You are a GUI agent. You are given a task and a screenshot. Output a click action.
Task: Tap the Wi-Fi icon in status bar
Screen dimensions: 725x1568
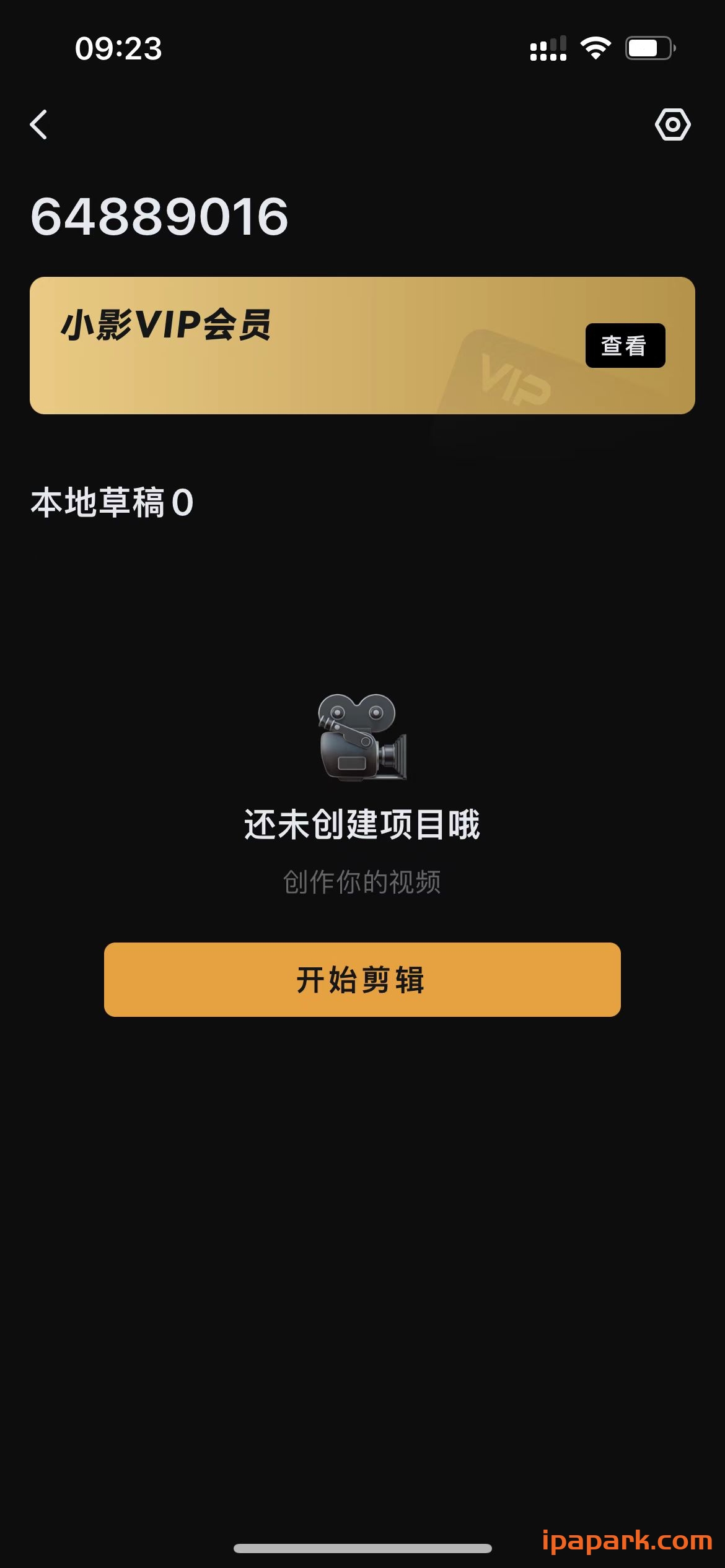pyautogui.click(x=595, y=48)
